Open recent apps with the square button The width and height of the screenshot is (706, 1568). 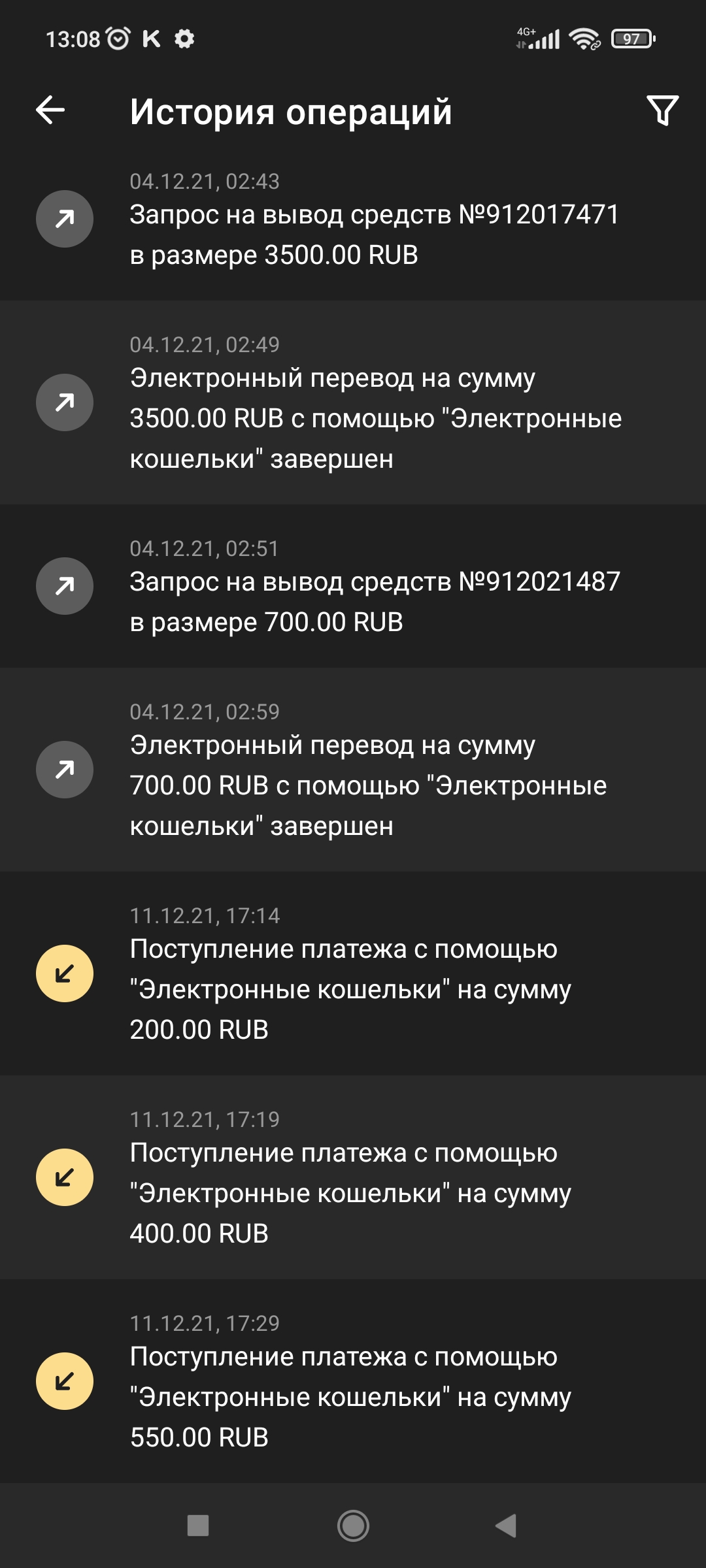pyautogui.click(x=197, y=1526)
